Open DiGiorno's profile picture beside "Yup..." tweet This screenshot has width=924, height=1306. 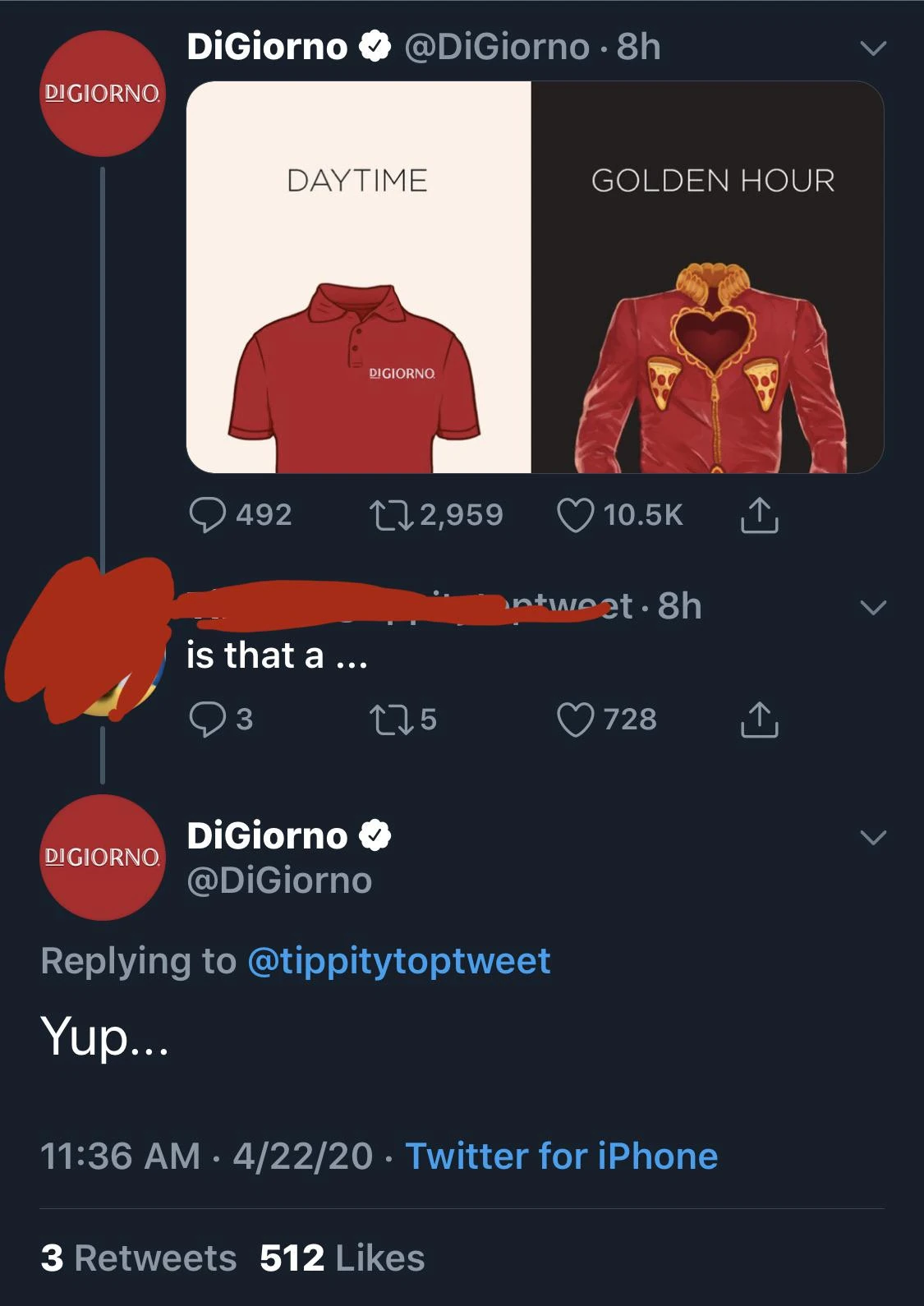103,858
